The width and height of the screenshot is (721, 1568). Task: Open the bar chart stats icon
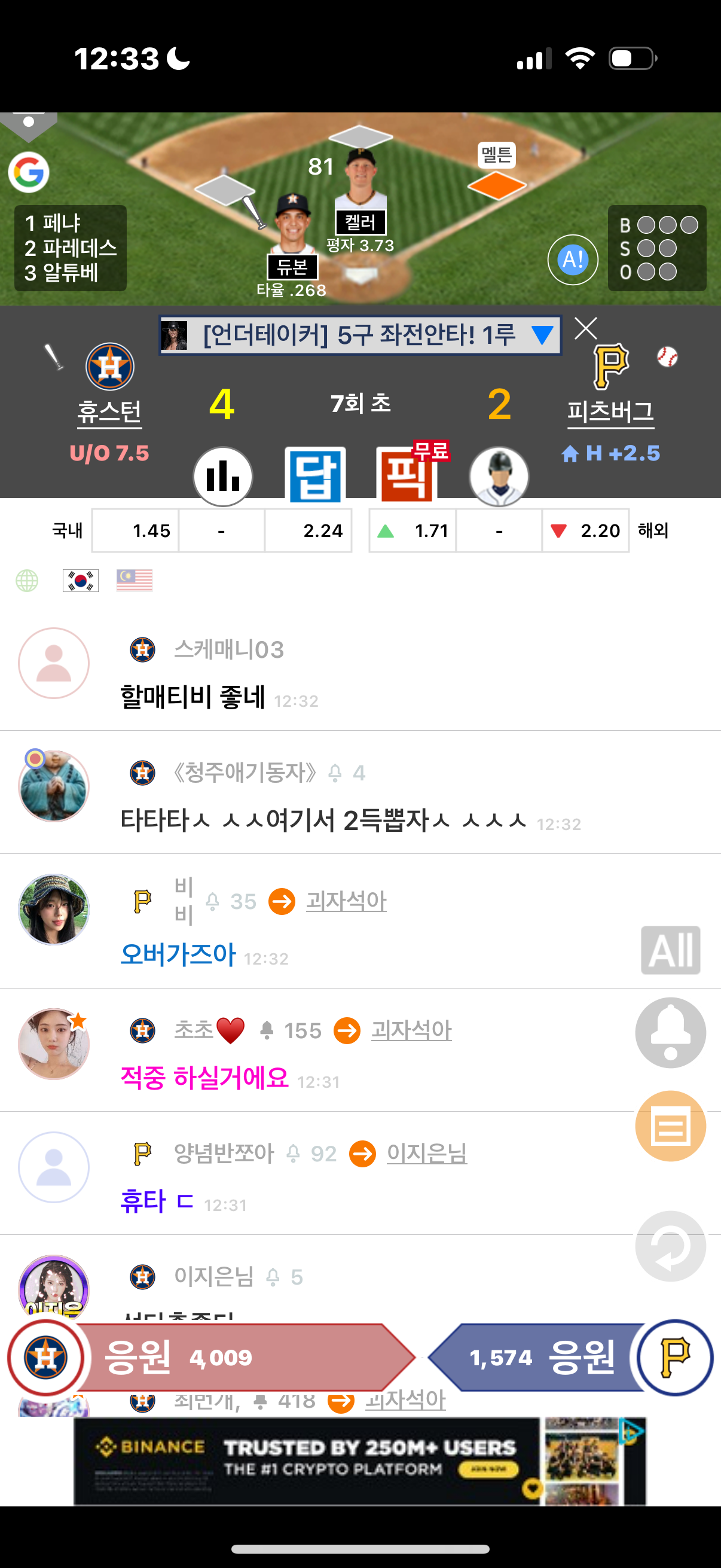point(222,477)
